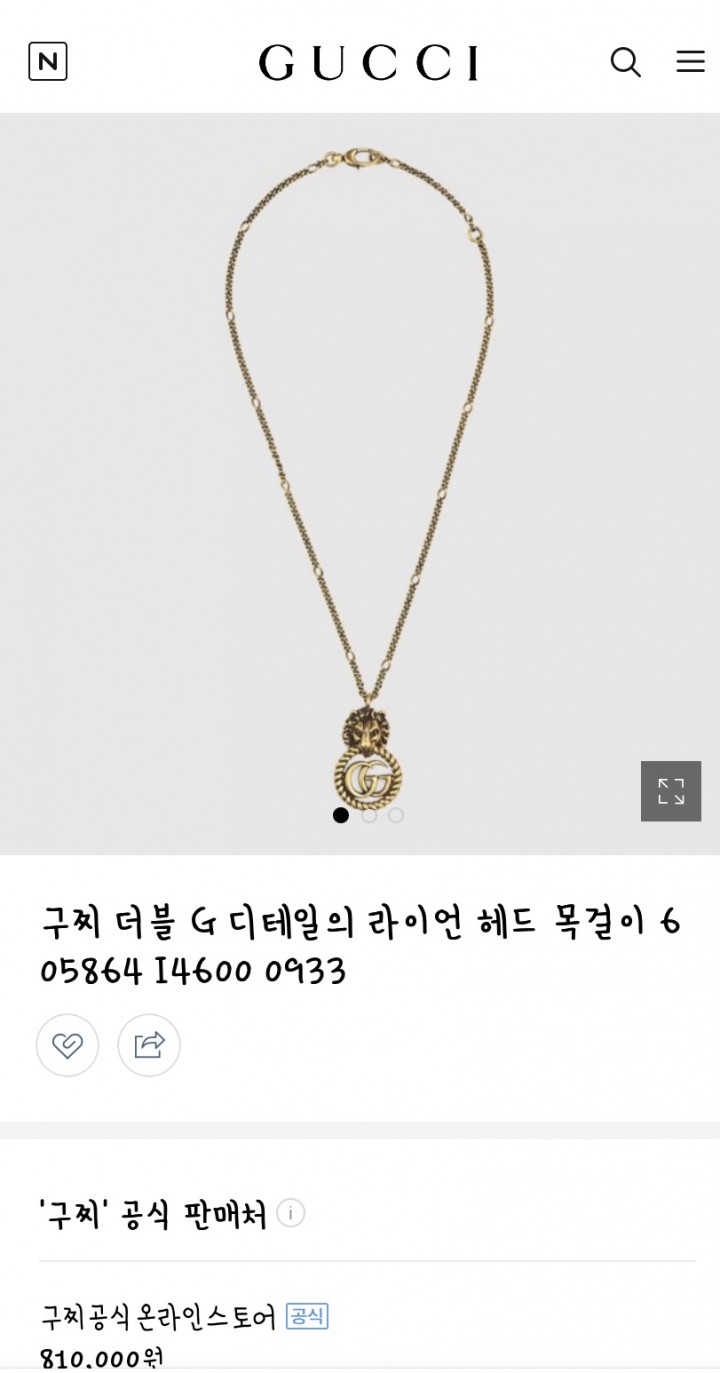Open the Naver home N icon
This screenshot has height=1373, width=720.
click(47, 63)
